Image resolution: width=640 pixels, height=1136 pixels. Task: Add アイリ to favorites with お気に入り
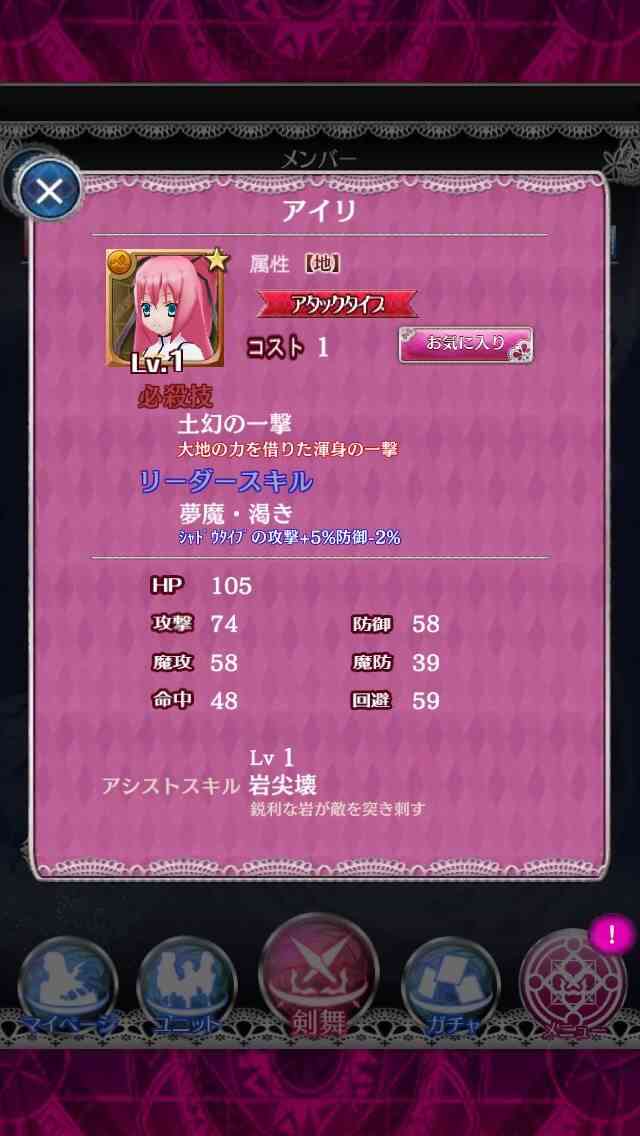466,343
